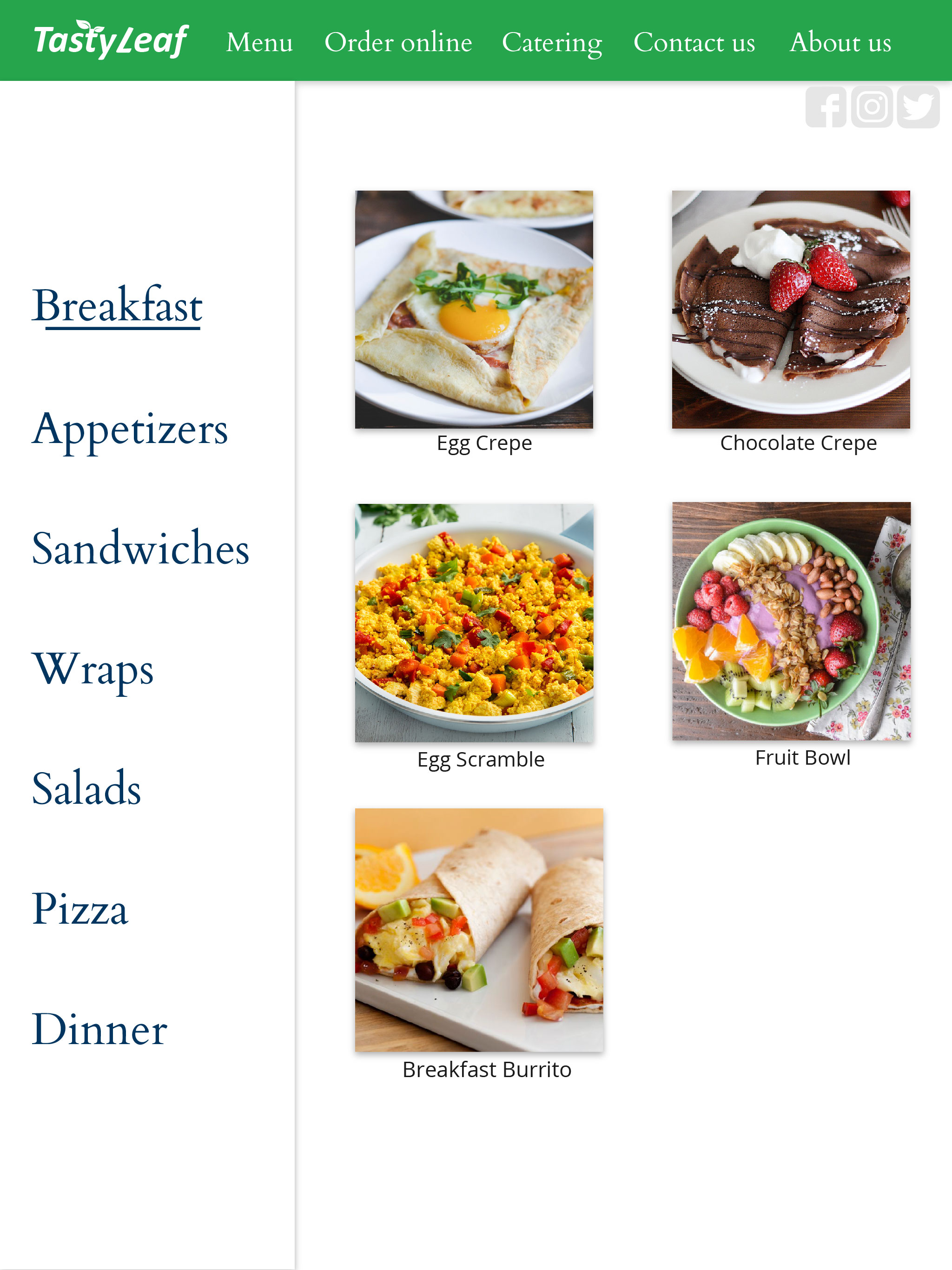Open the Egg Crepe item
The width and height of the screenshot is (952, 1270).
474,310
